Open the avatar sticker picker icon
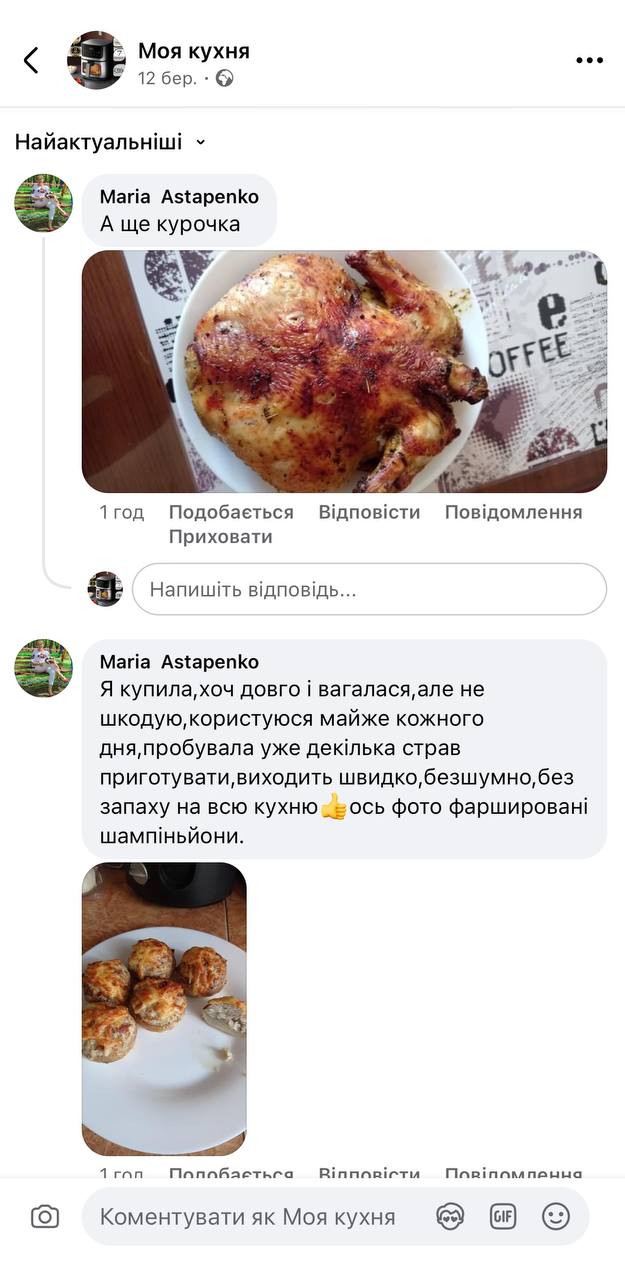This screenshot has width=625, height=1280. (x=451, y=1217)
